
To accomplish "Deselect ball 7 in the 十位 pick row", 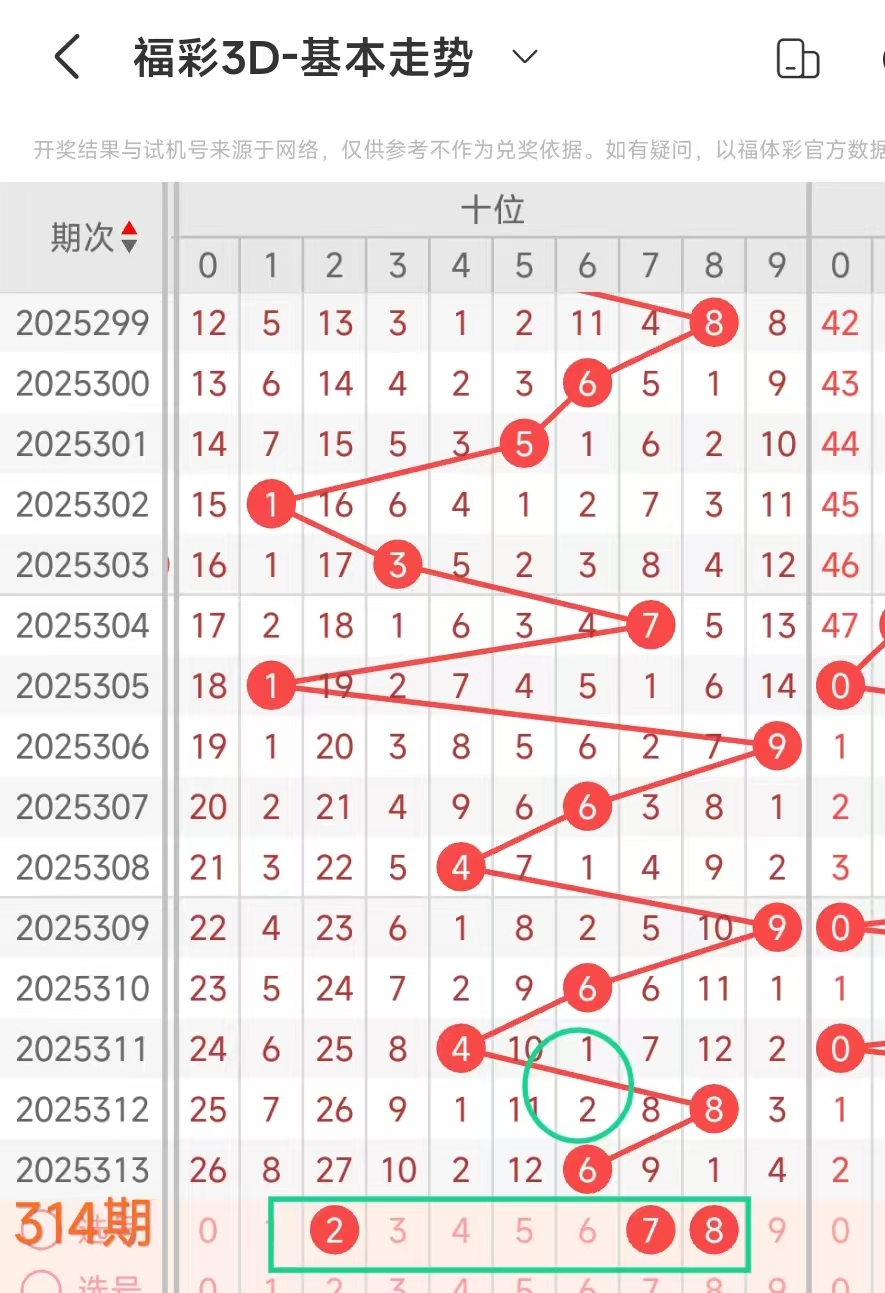I will point(650,1230).
